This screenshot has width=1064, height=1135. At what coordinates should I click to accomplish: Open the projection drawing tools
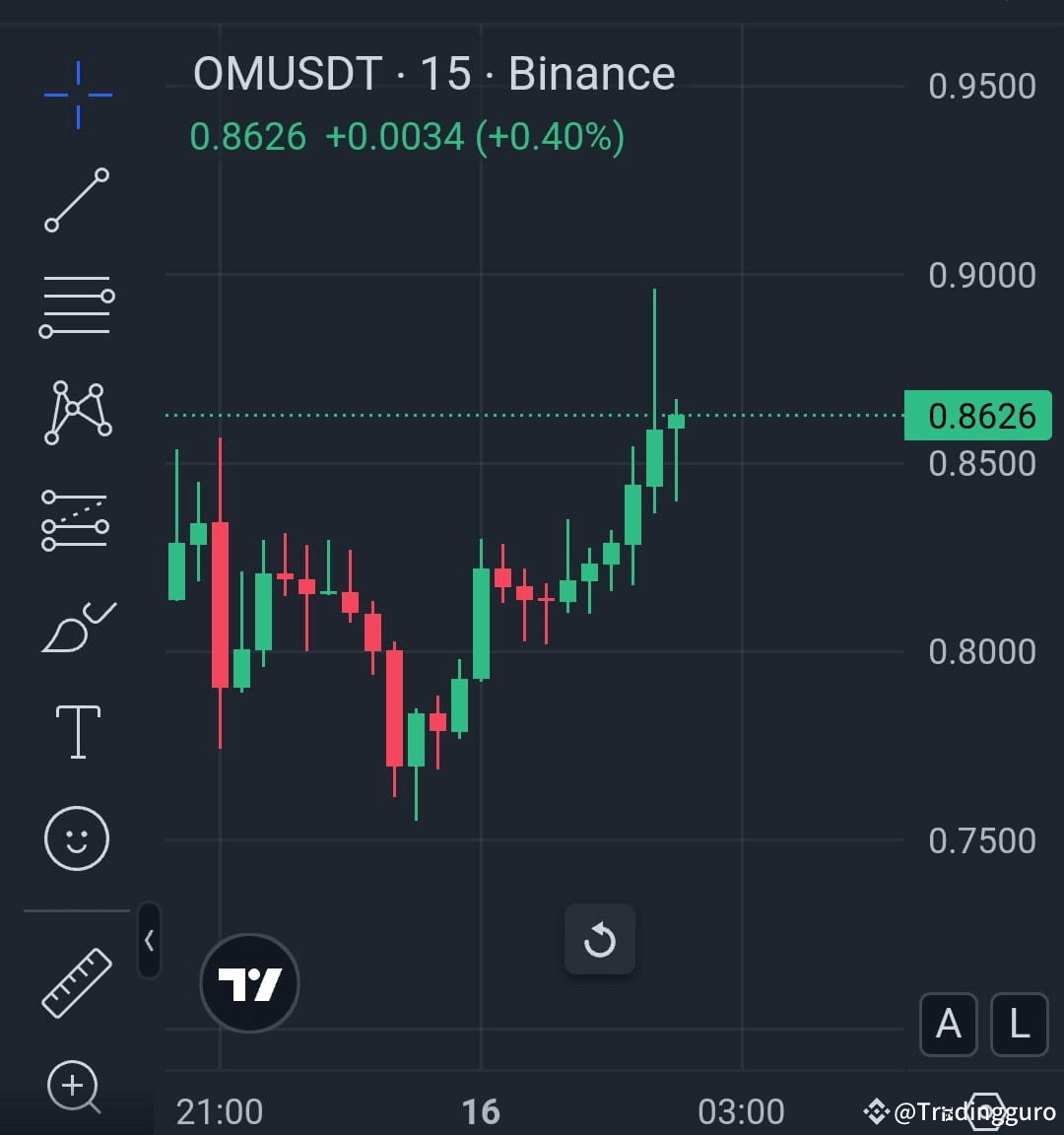point(77,520)
